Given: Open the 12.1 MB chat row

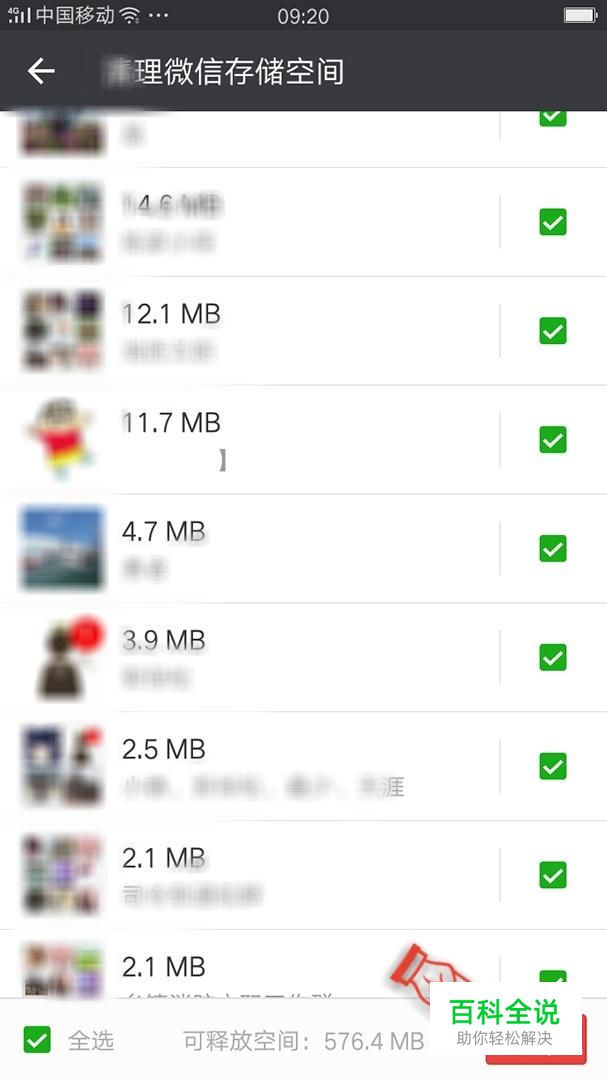Looking at the screenshot, I should (x=249, y=331).
